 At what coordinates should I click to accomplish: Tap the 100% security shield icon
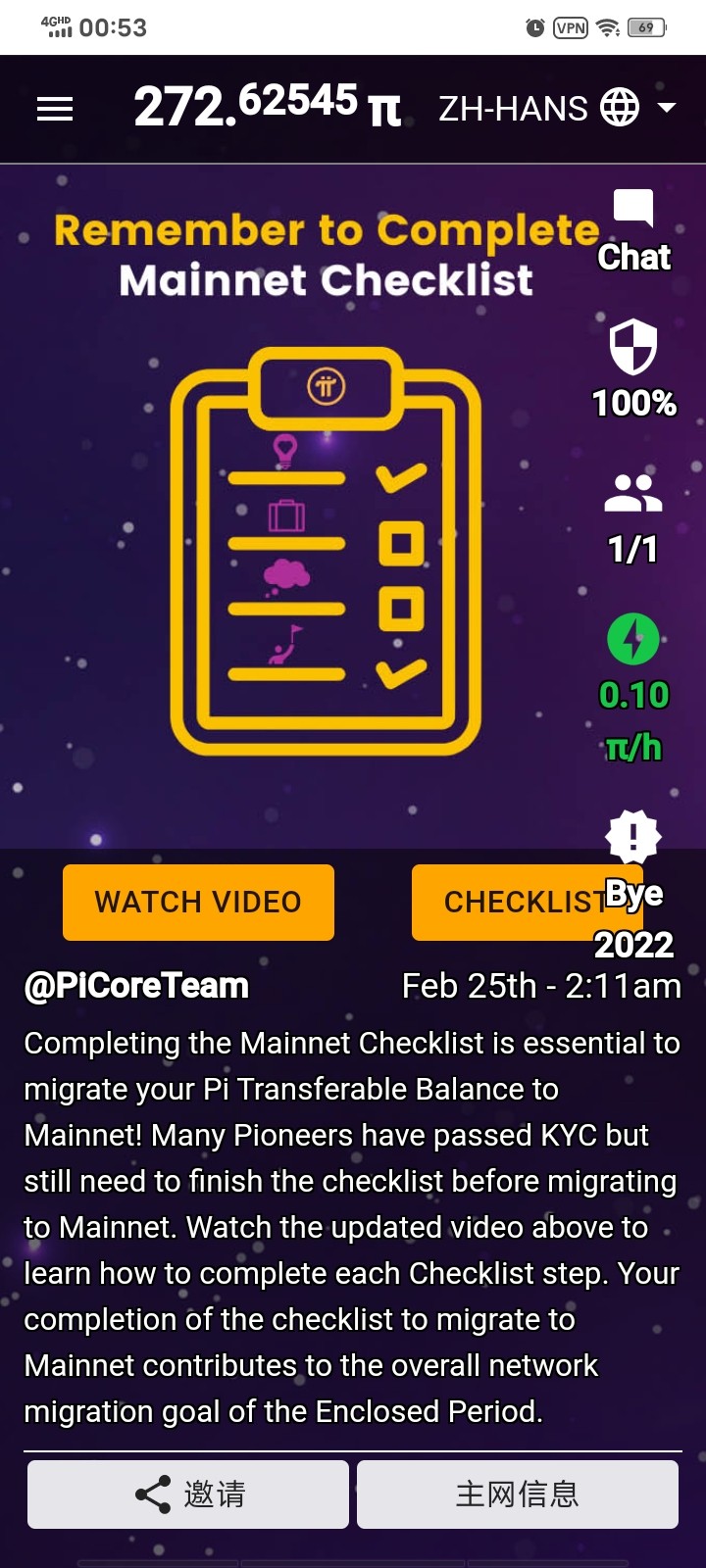click(633, 346)
